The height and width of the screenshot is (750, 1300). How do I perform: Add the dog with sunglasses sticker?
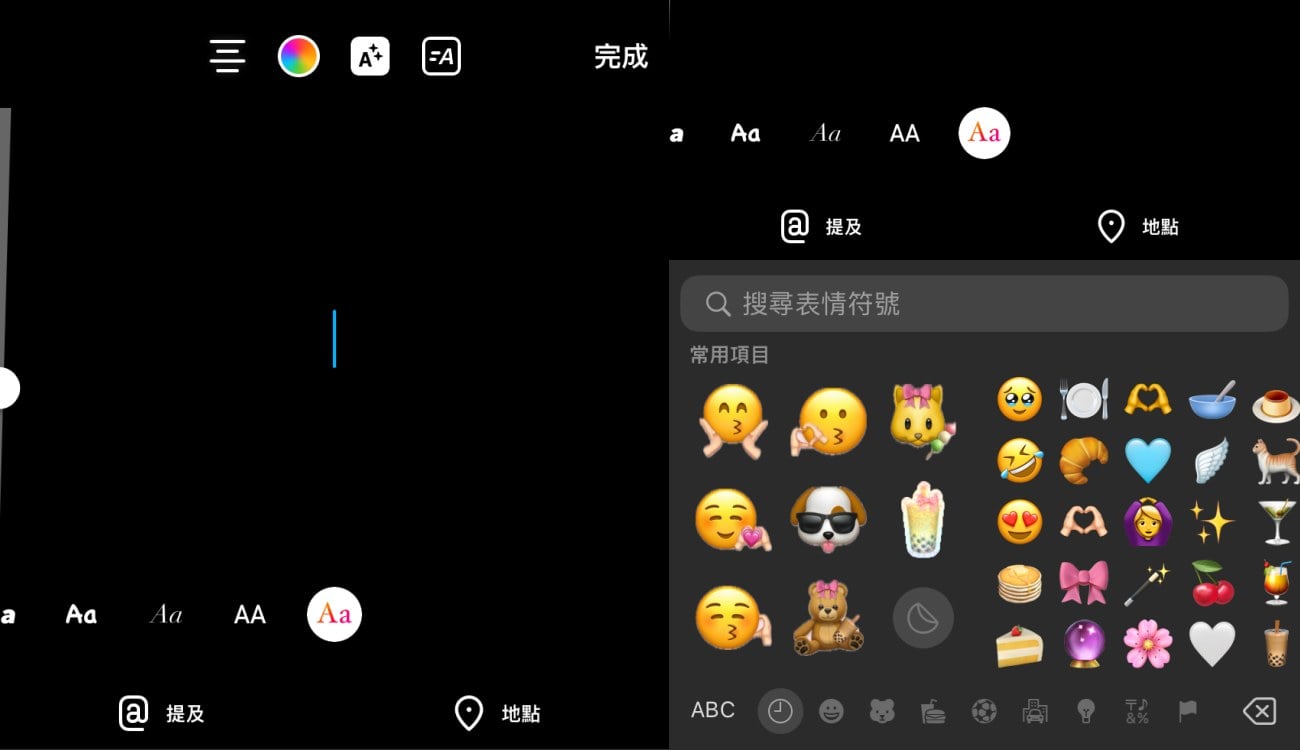[828, 519]
